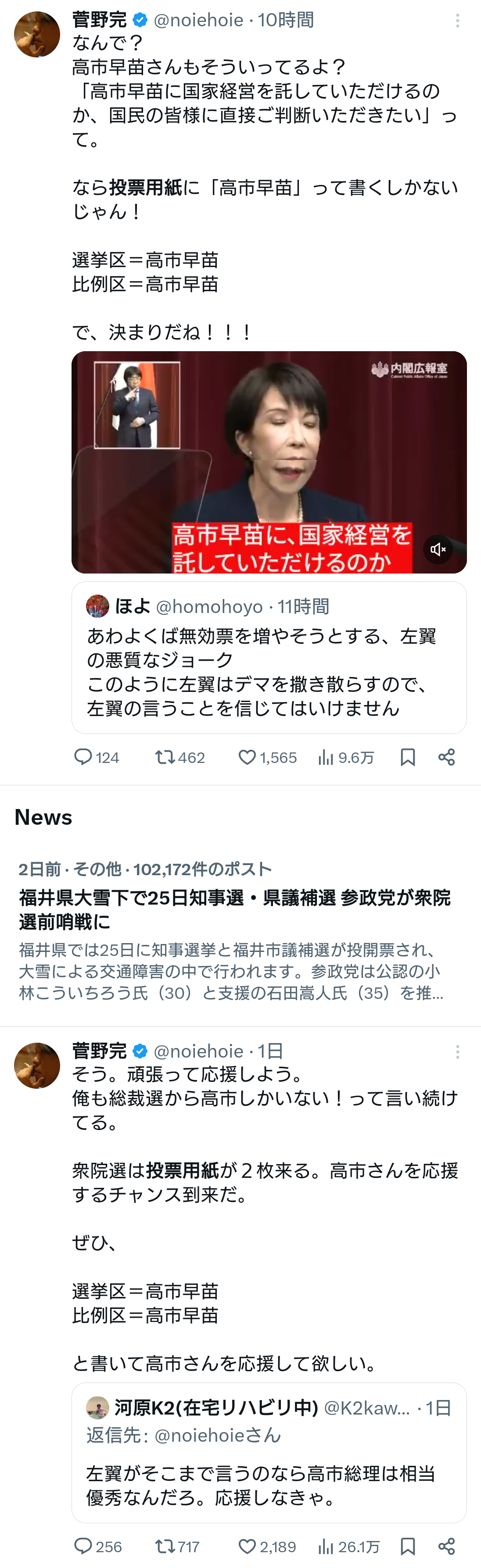The height and width of the screenshot is (1568, 481).
Task: Open overflow menu on the 10時間 post
Action: [457, 21]
